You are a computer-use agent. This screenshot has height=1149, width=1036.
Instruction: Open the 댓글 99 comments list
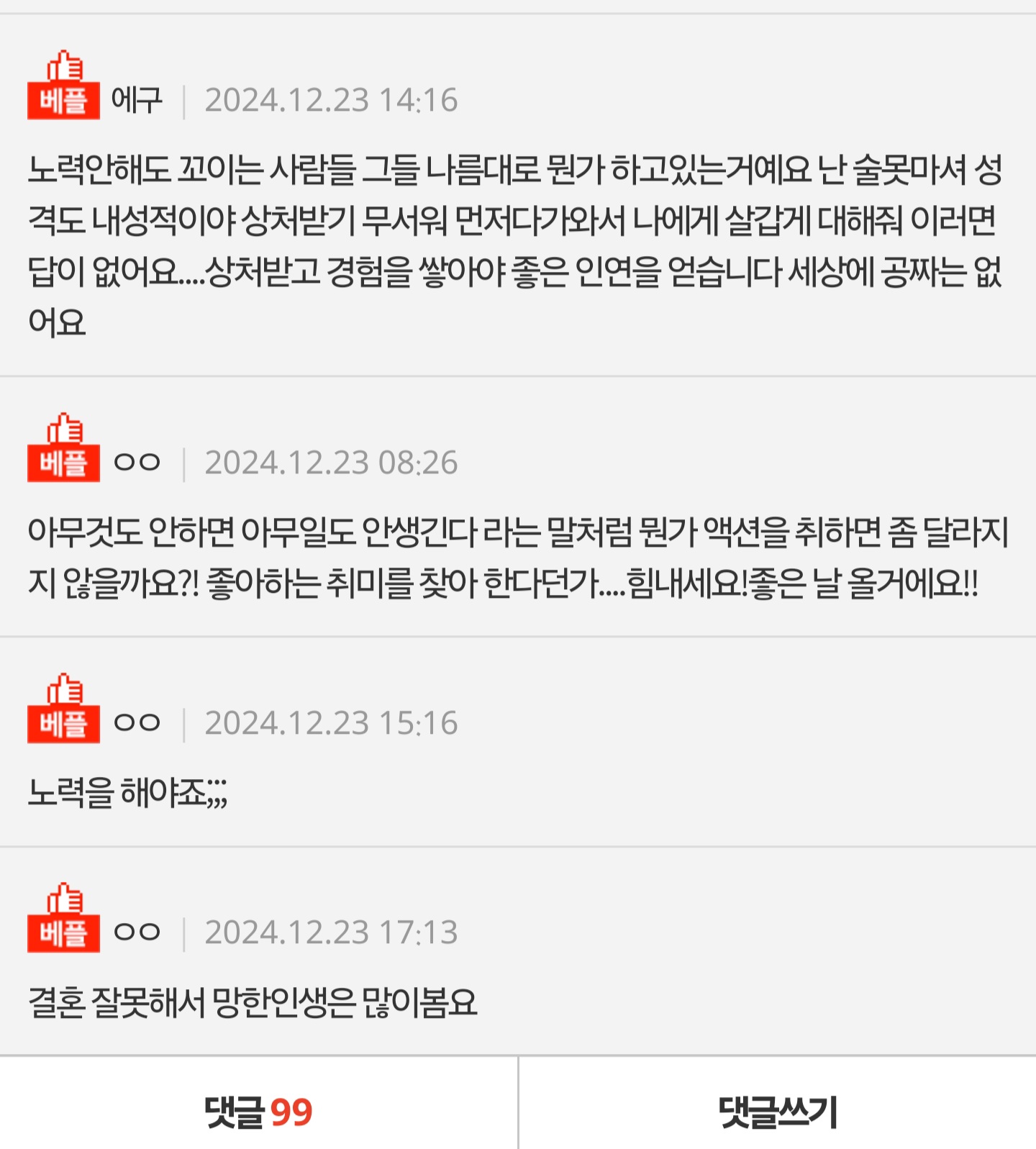pos(258,1112)
